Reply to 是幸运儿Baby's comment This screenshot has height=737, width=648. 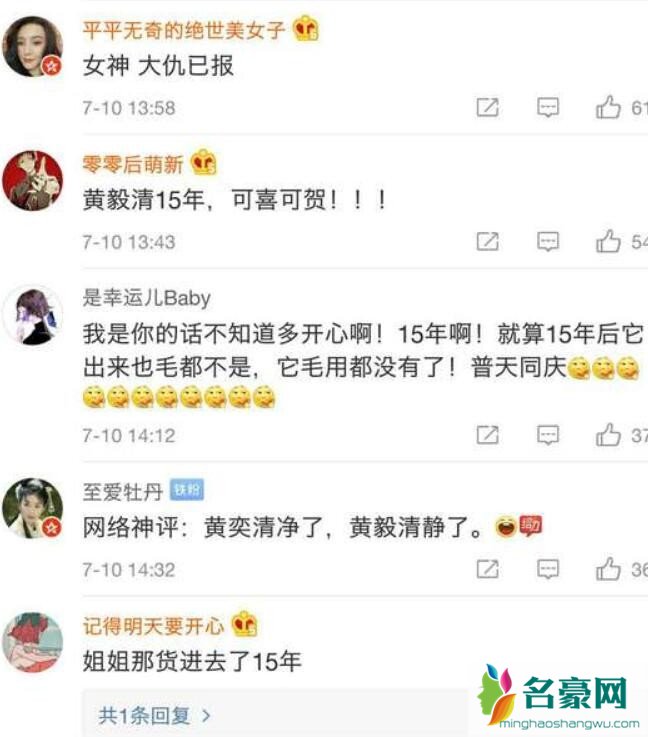pyautogui.click(x=548, y=435)
